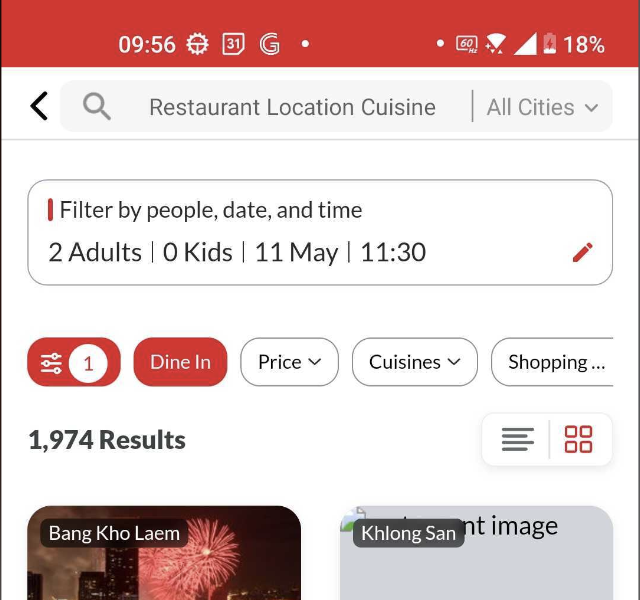Expand the Cuisines filter

tap(414, 363)
